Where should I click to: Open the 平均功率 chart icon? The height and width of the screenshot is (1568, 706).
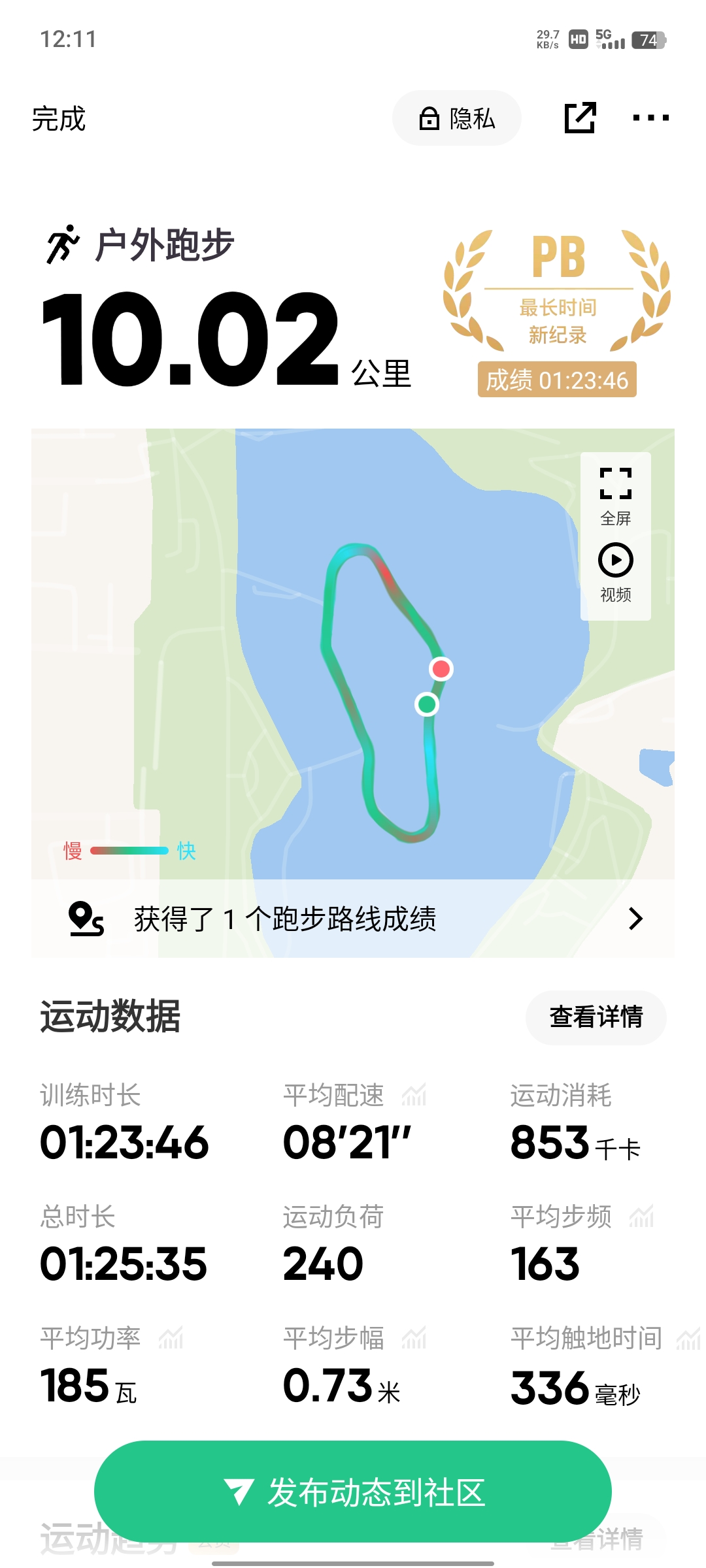tap(171, 1338)
